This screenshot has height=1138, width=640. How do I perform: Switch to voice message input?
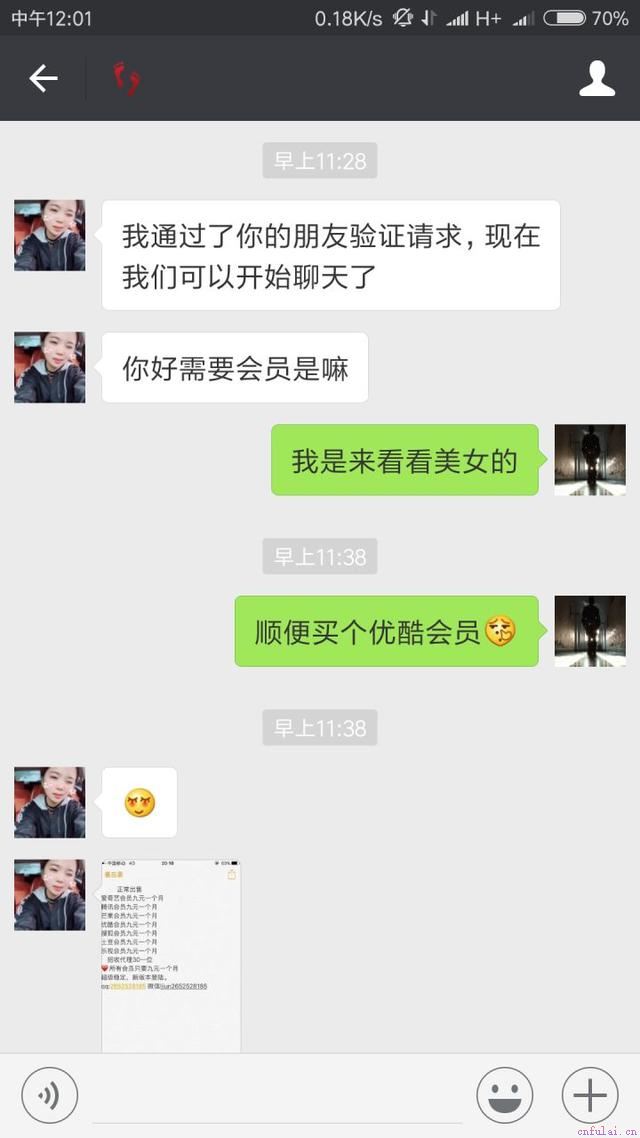[x=49, y=1096]
